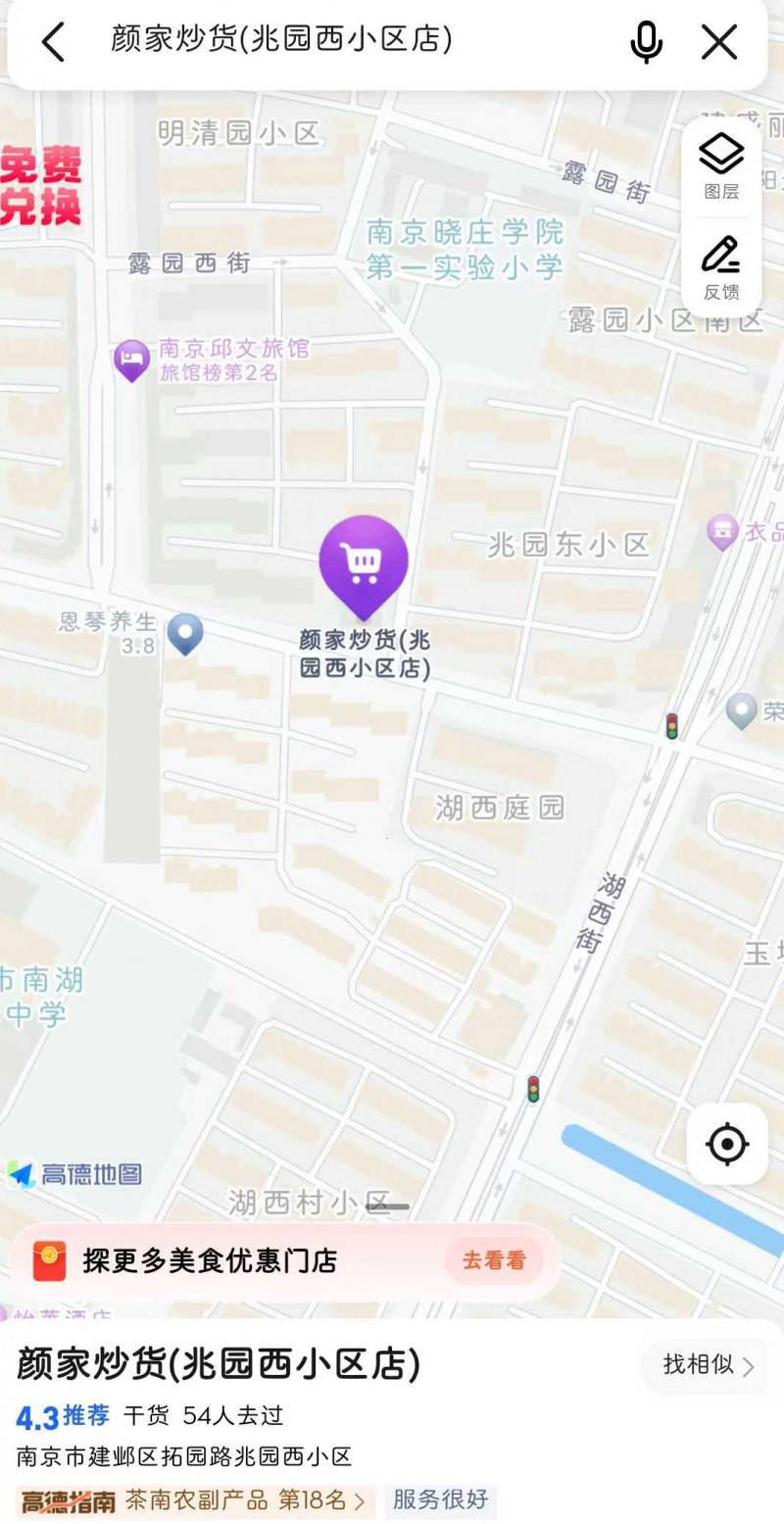Tap the 恩琴养生 location pin

[184, 633]
